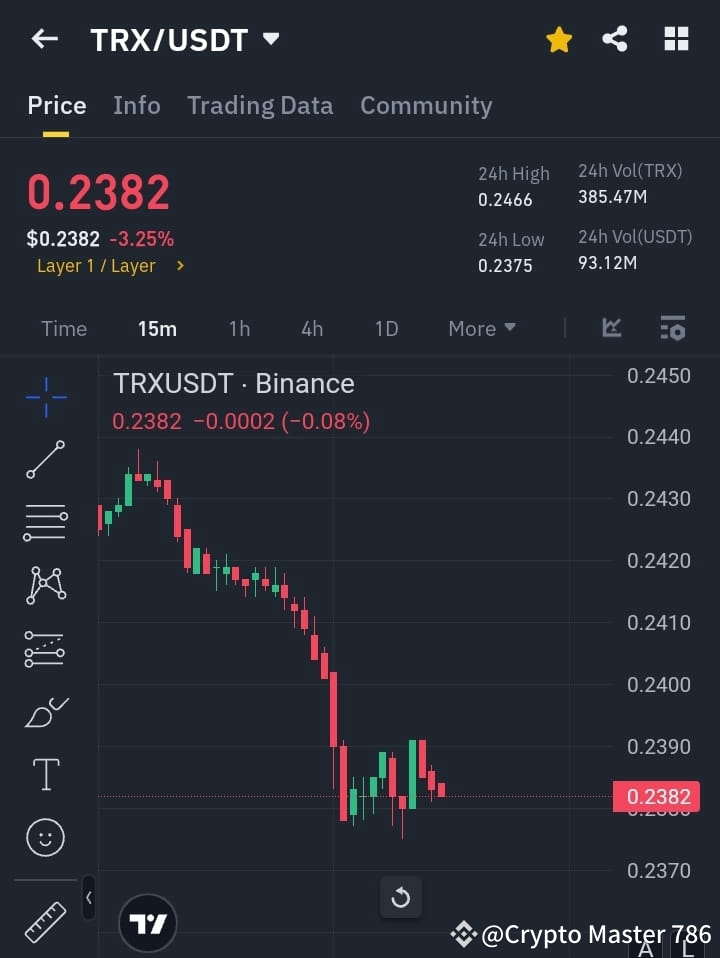Tap the chart refresh button

point(401,898)
